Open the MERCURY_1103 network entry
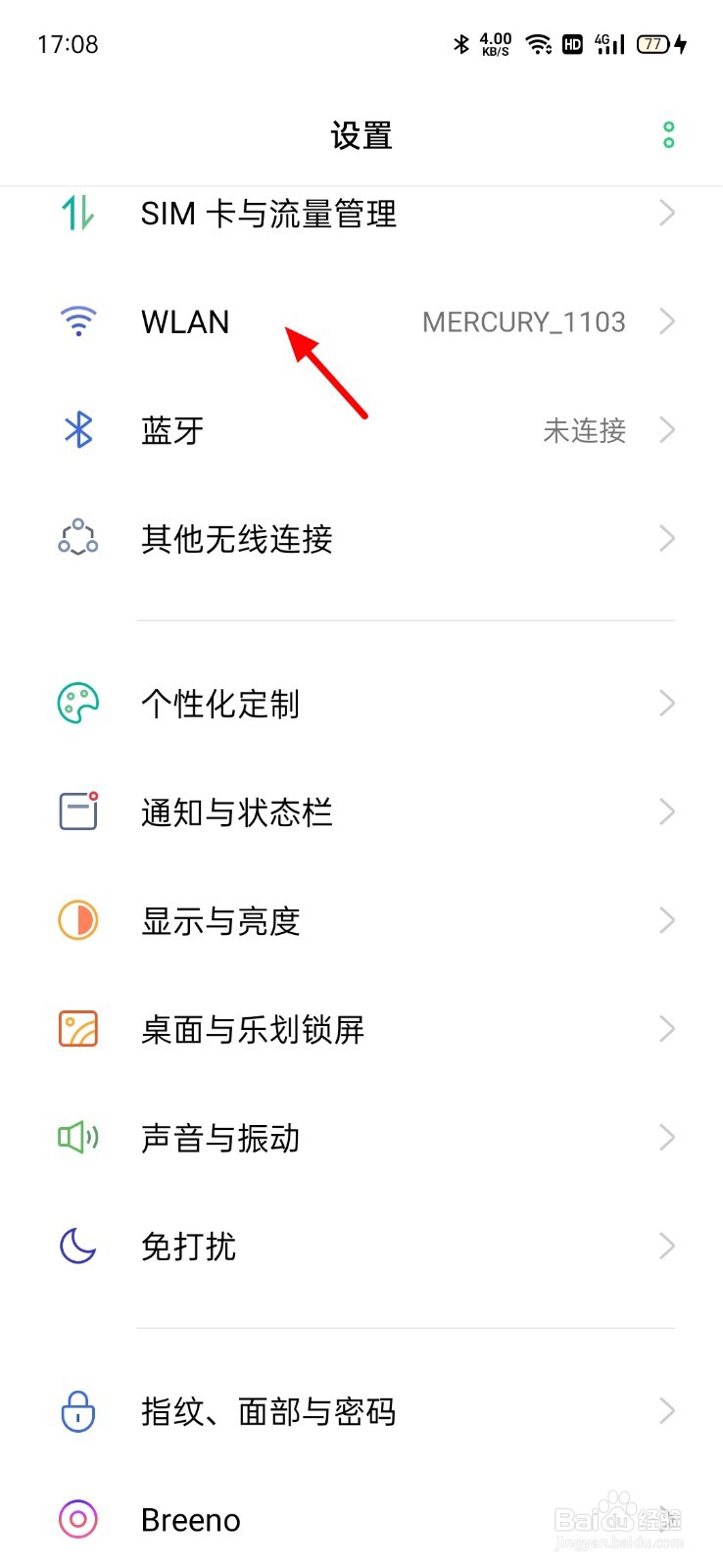The width and height of the screenshot is (723, 1568). click(524, 321)
